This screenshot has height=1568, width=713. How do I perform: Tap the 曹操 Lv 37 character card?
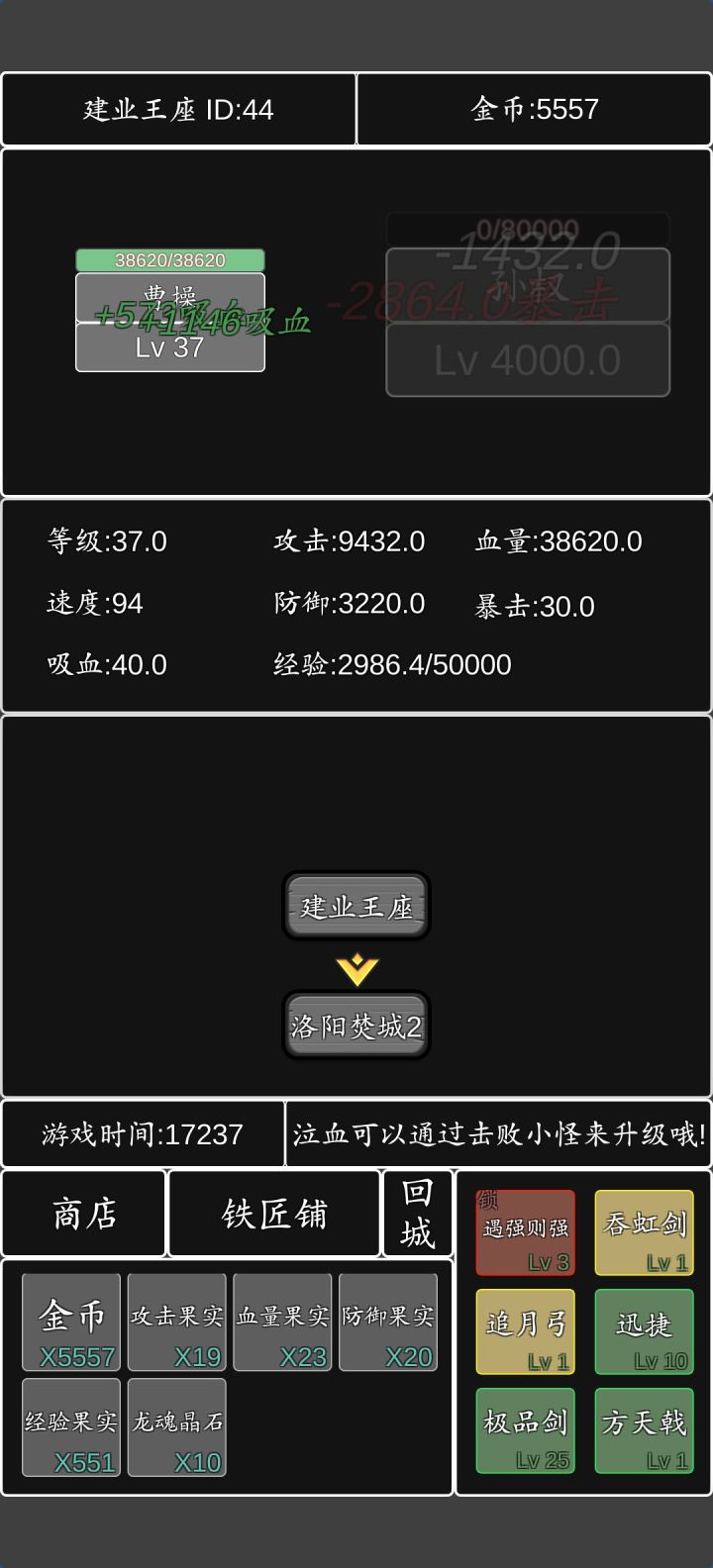[169, 319]
